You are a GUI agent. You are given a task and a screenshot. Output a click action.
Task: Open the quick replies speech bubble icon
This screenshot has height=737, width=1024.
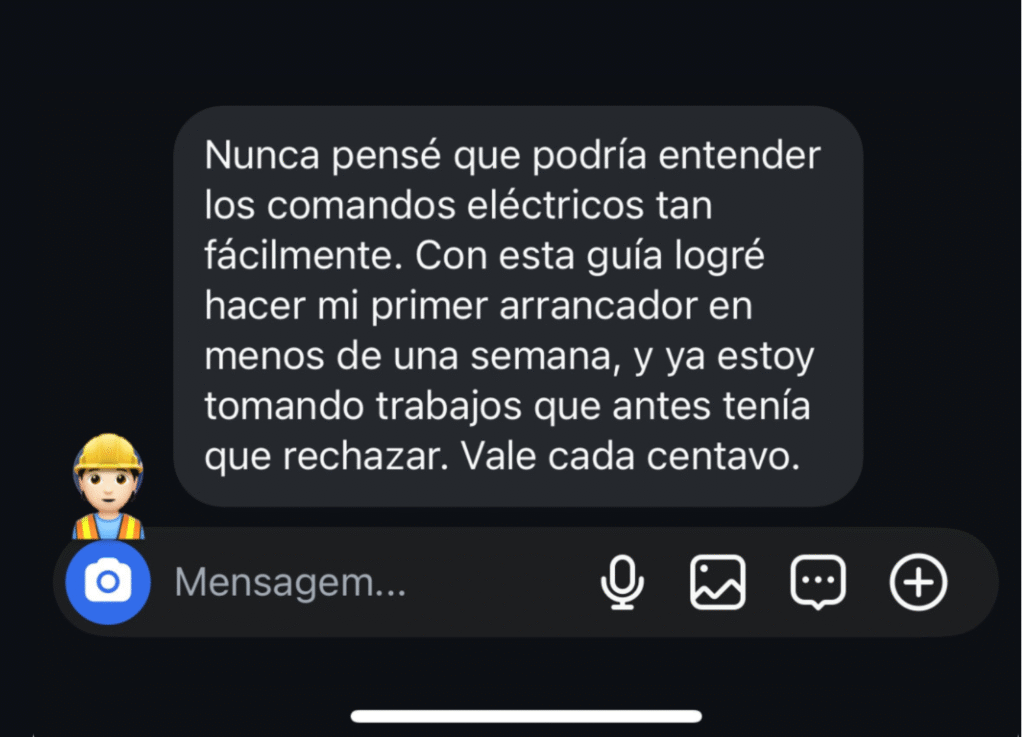pyautogui.click(x=818, y=582)
